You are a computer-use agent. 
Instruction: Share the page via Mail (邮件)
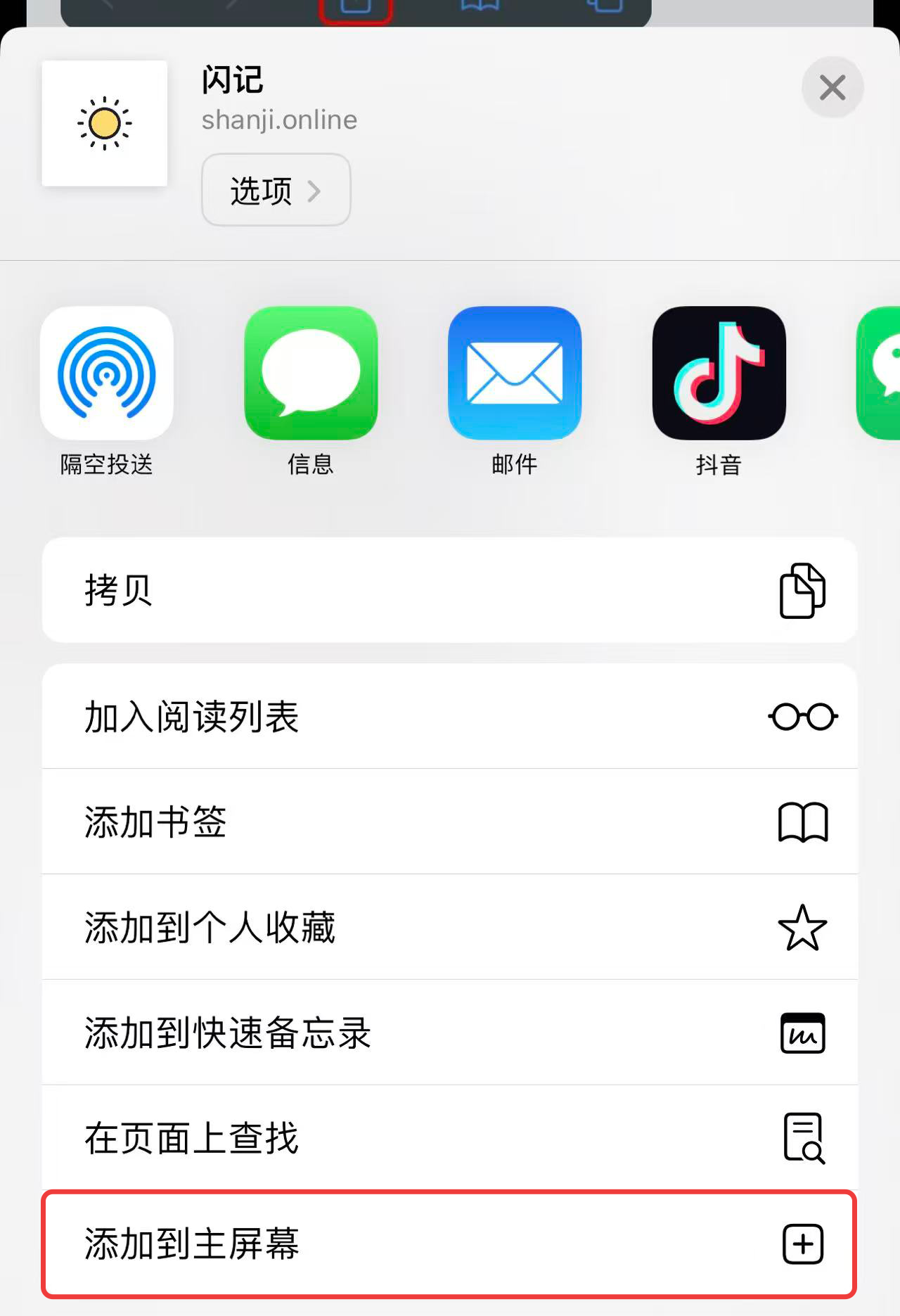coord(515,373)
